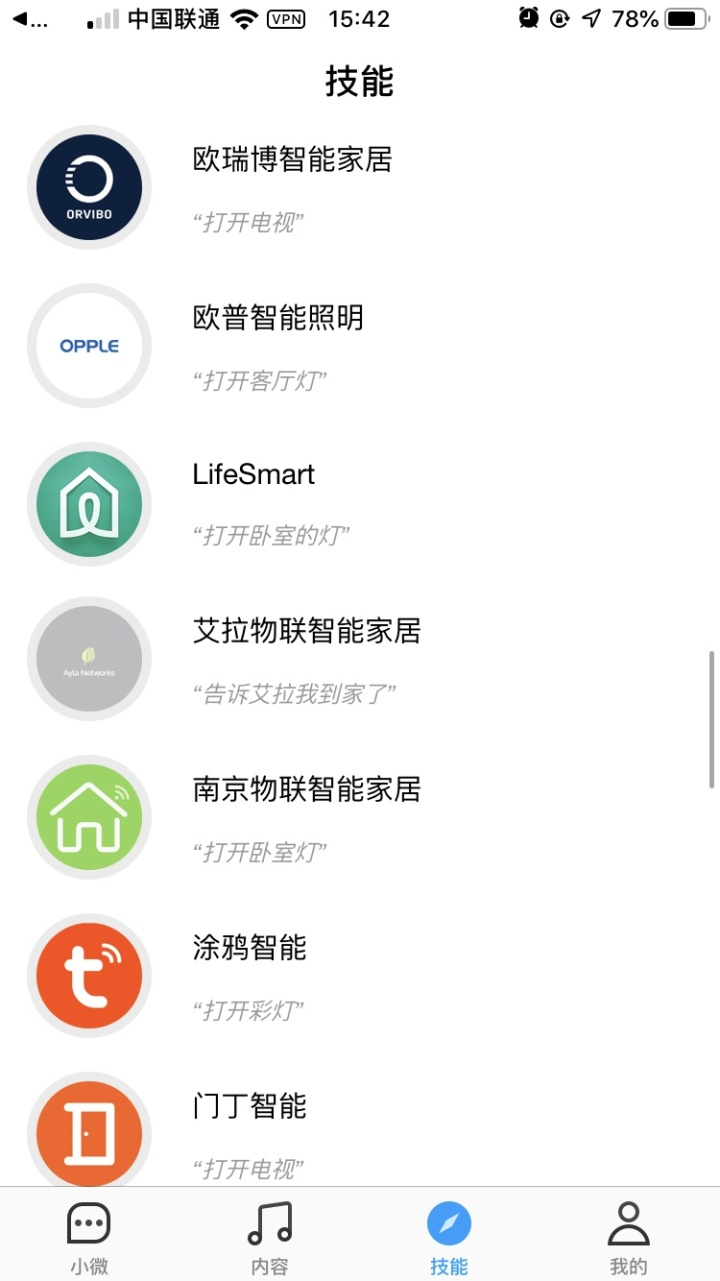The width and height of the screenshot is (720, 1281).
Task: Tap the OPPLE 欧普智能照明 circular icon
Action: coord(89,345)
